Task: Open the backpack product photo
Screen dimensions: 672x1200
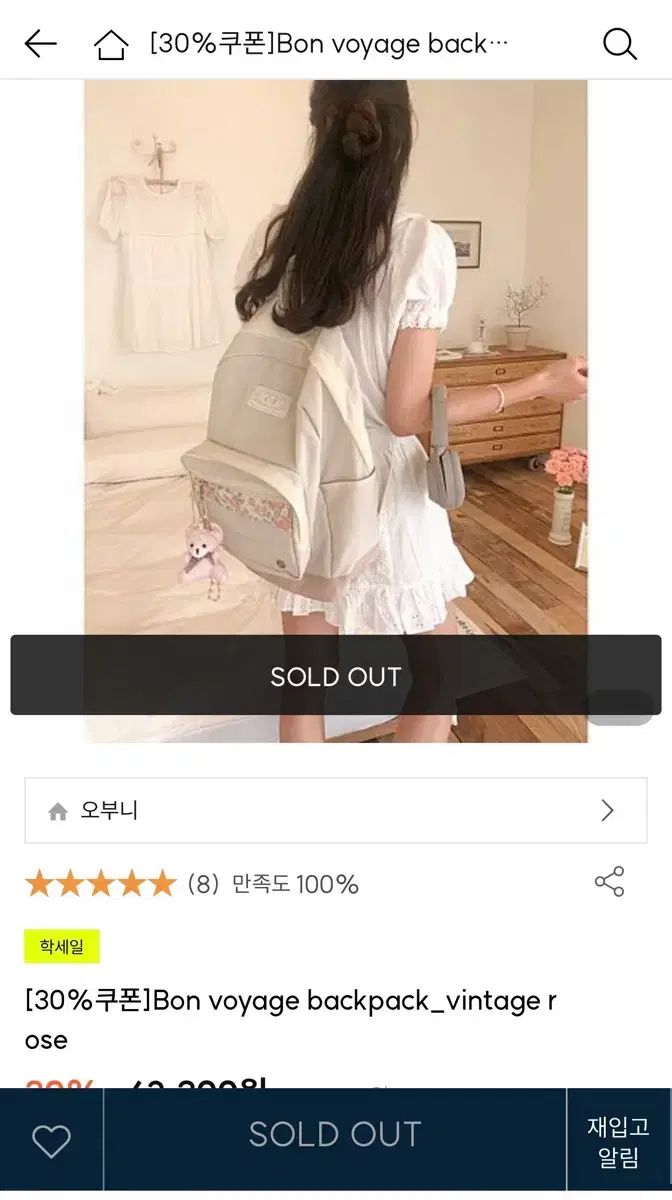Action: point(336,411)
